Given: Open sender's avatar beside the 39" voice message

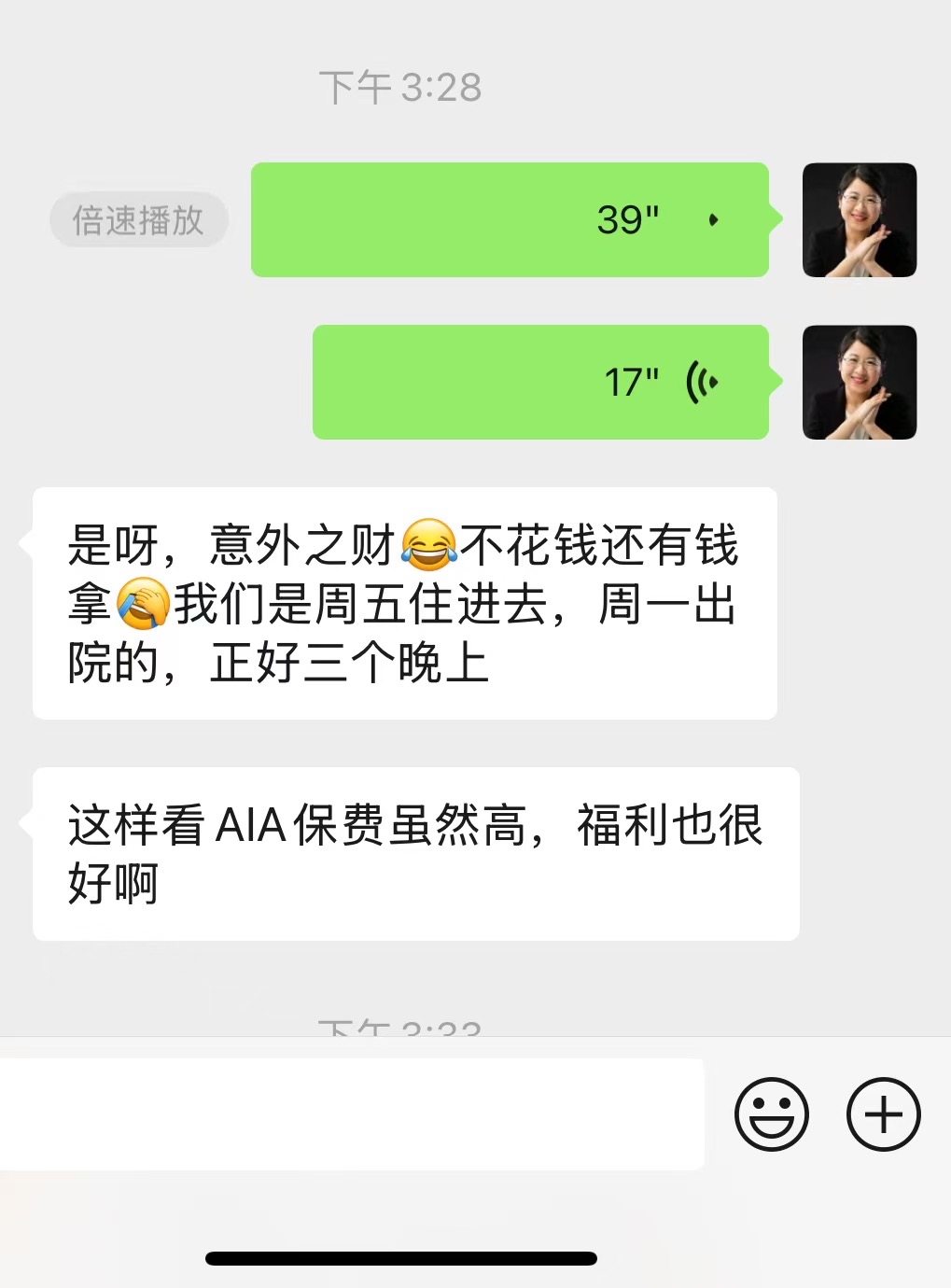Looking at the screenshot, I should [x=860, y=220].
